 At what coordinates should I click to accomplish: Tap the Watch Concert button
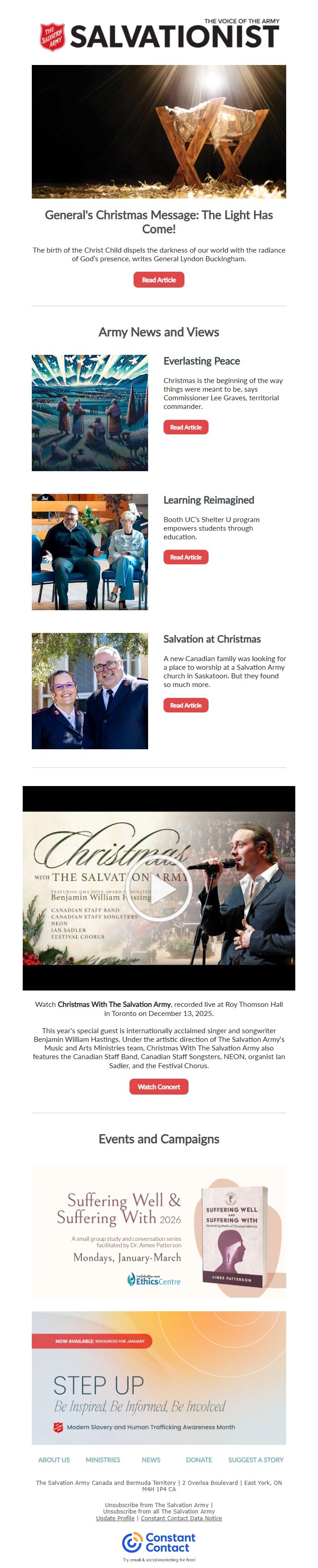[x=159, y=1086]
